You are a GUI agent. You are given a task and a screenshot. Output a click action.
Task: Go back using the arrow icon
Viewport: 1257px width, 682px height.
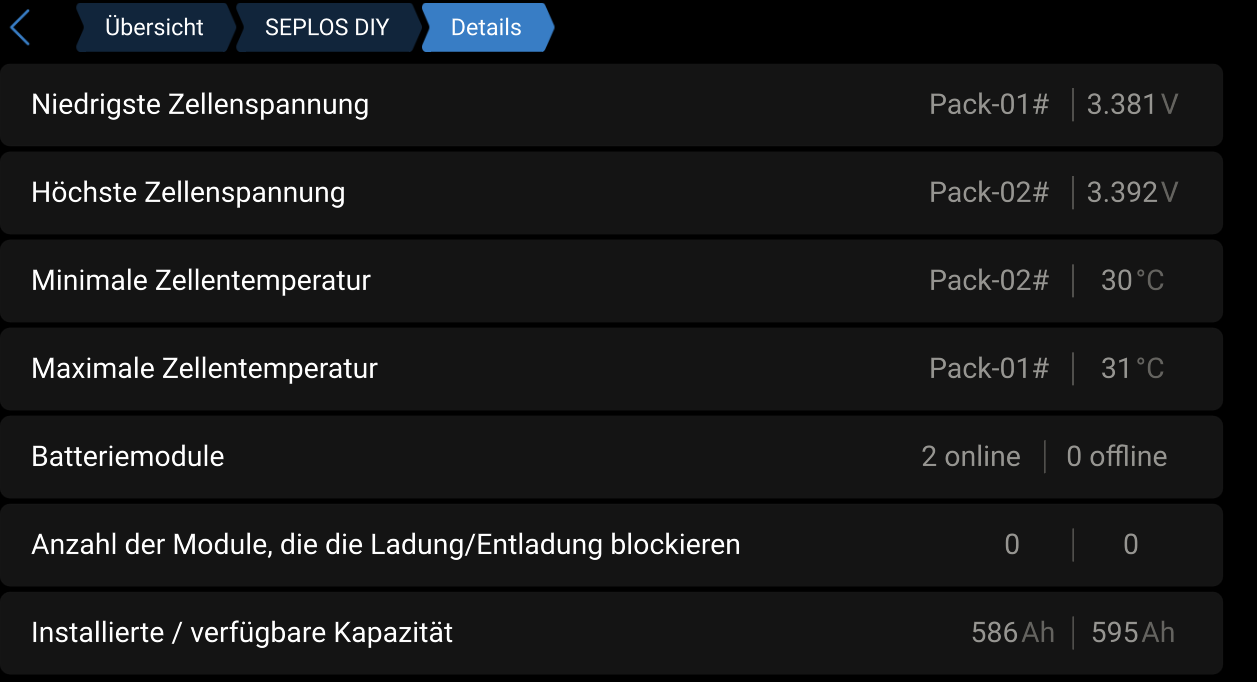20,27
